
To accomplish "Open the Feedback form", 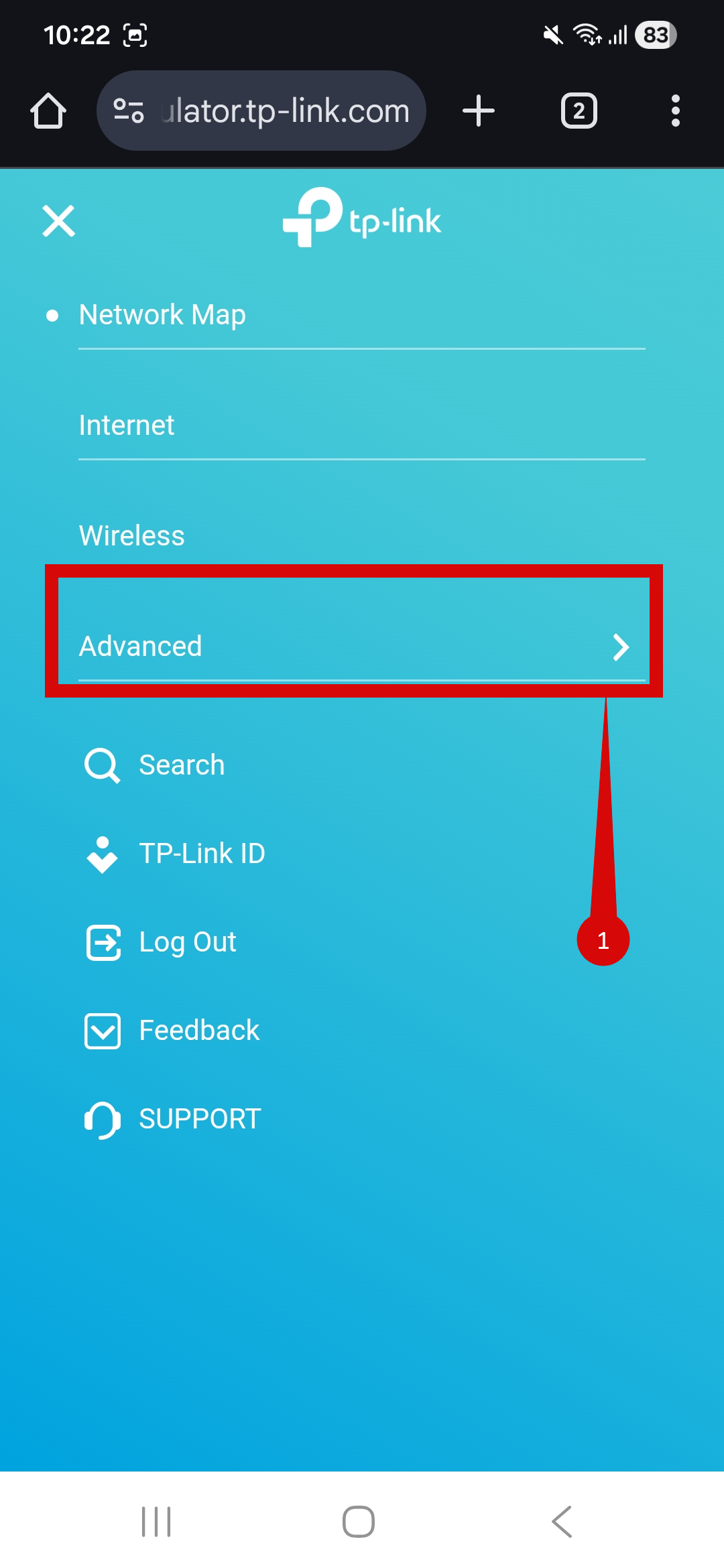I will 198,1031.
